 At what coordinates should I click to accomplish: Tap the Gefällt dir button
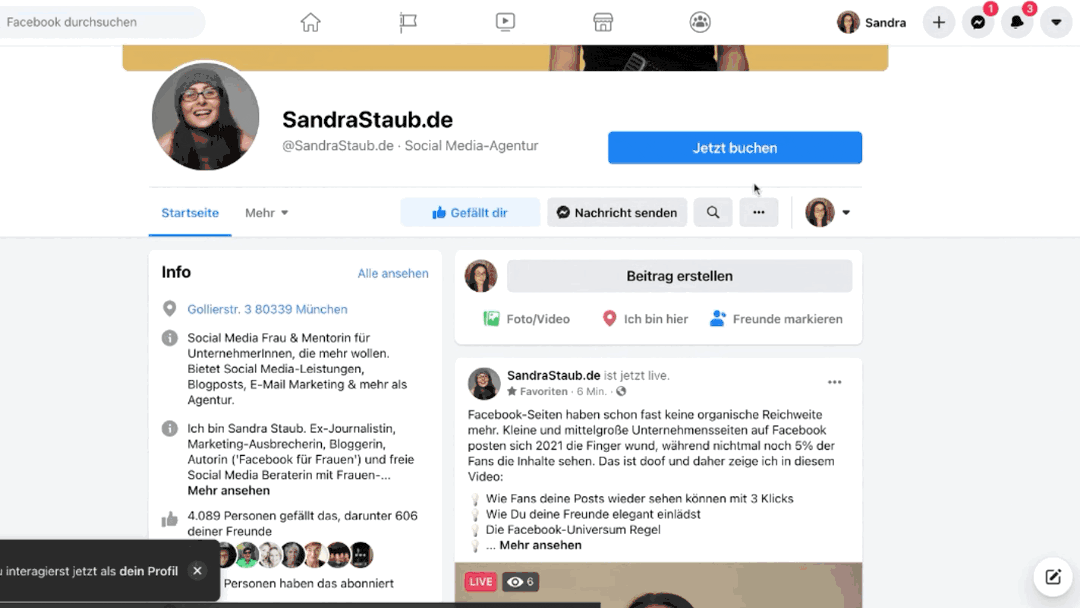click(470, 212)
